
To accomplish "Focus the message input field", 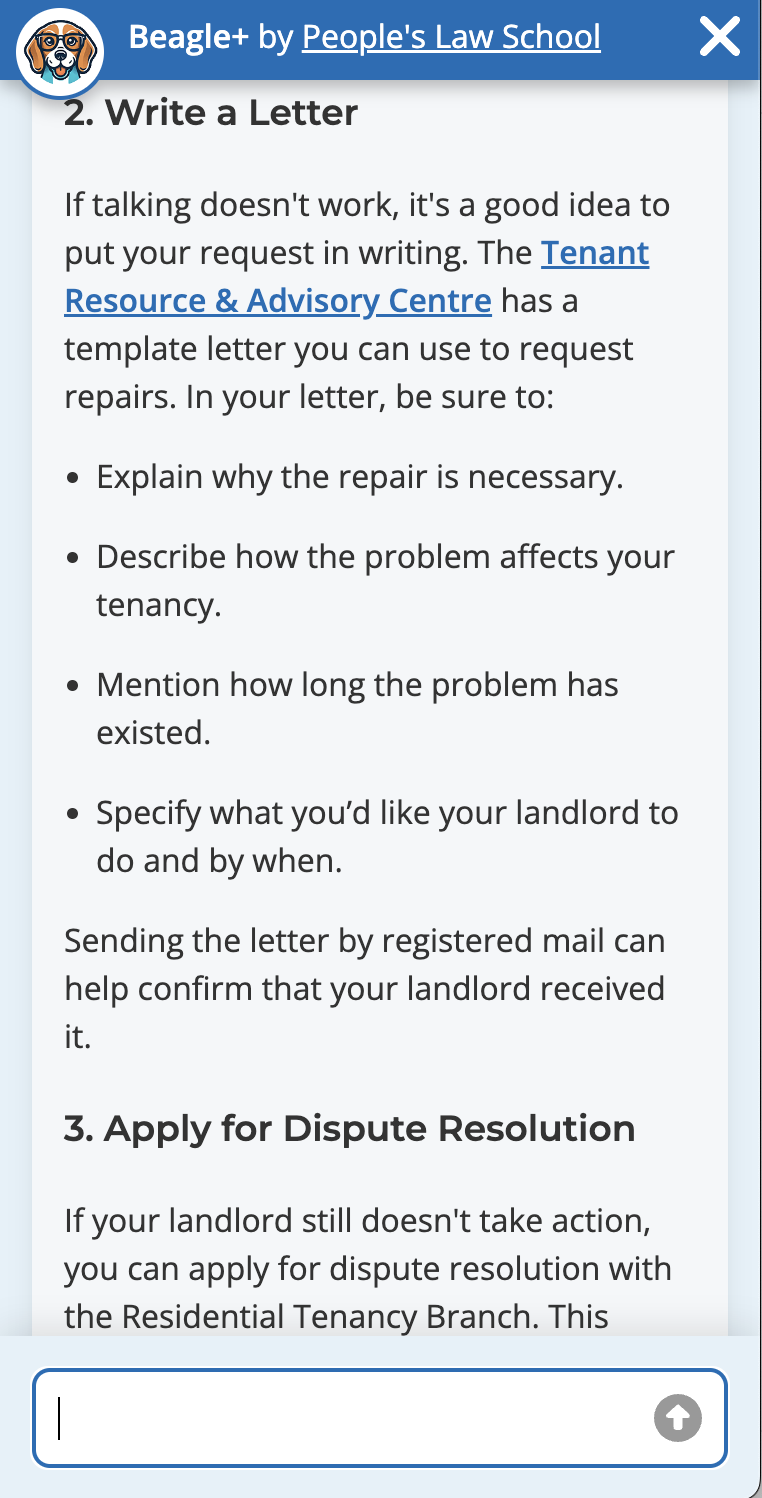I will (x=340, y=1418).
